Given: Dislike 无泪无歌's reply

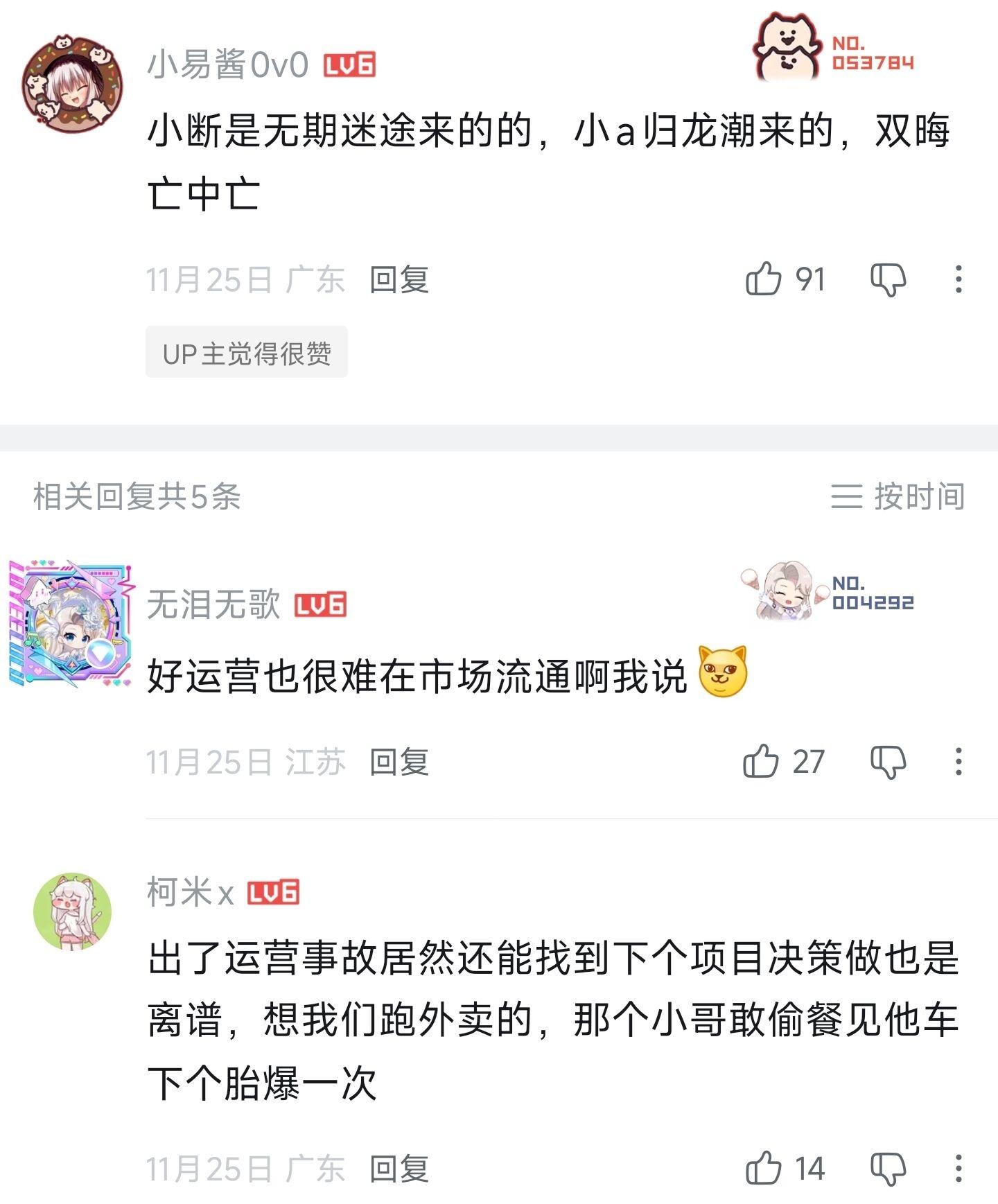Looking at the screenshot, I should click(888, 762).
